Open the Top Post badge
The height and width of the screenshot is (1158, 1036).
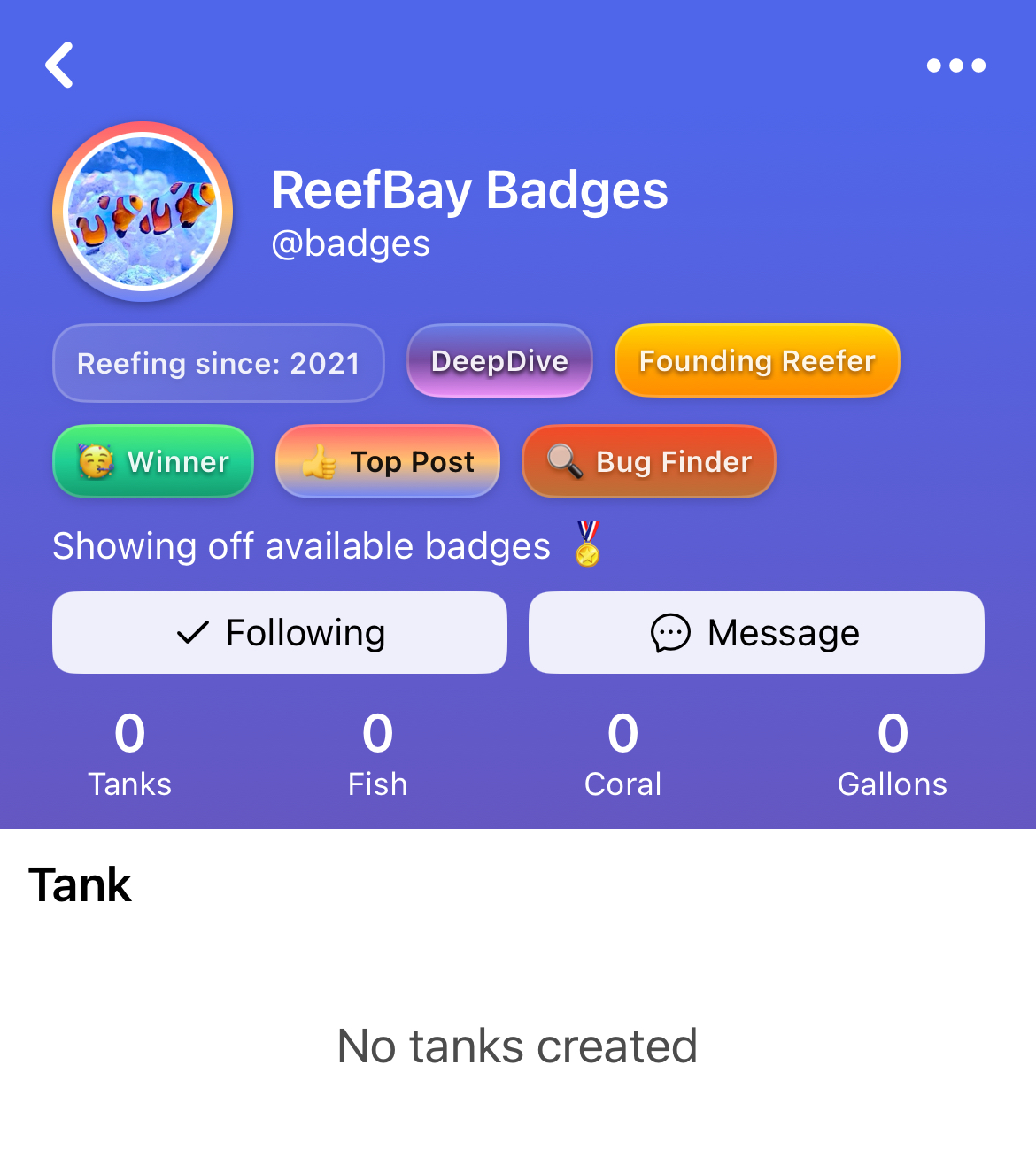tap(388, 461)
